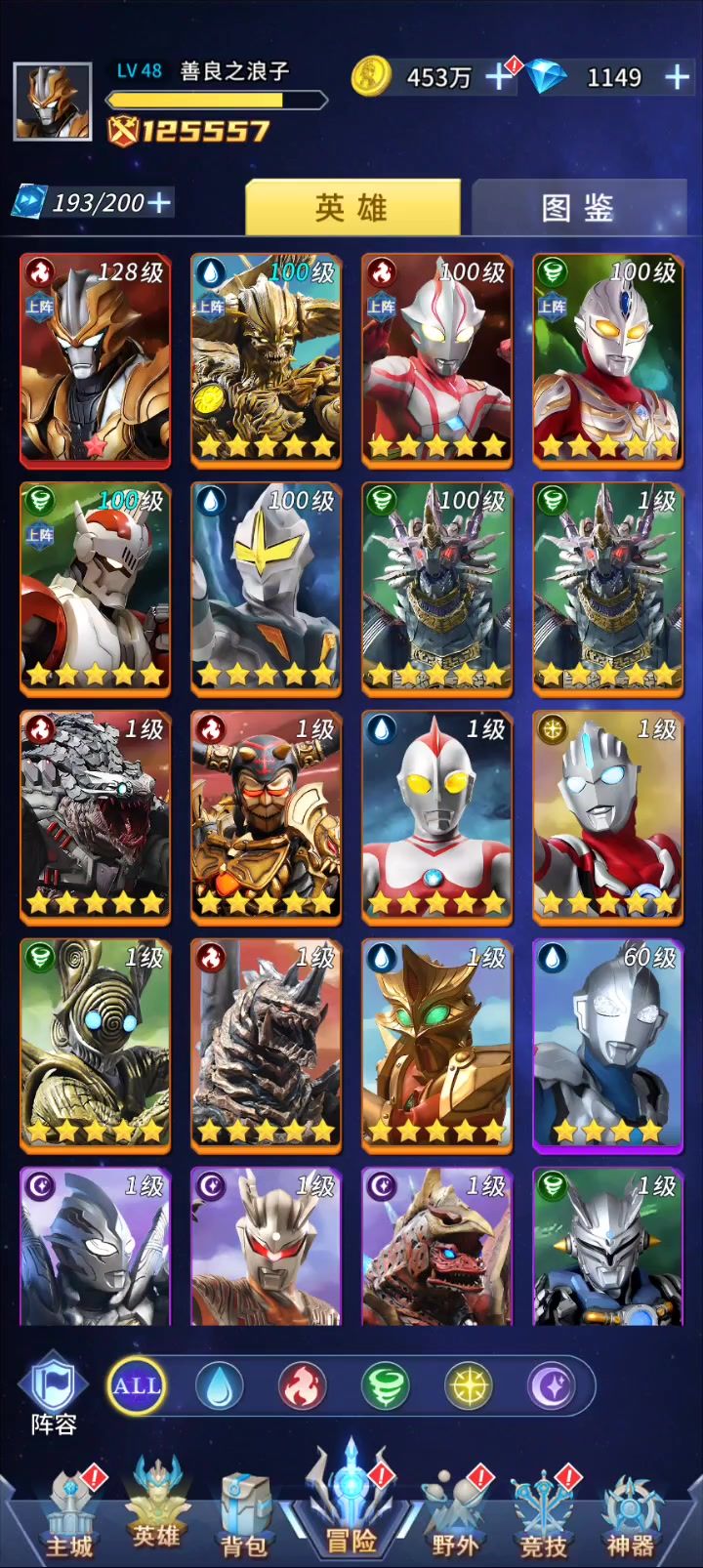Viewport: 703px width, 1568px height.
Task: Switch to the 图鉴 tab
Action: (578, 207)
